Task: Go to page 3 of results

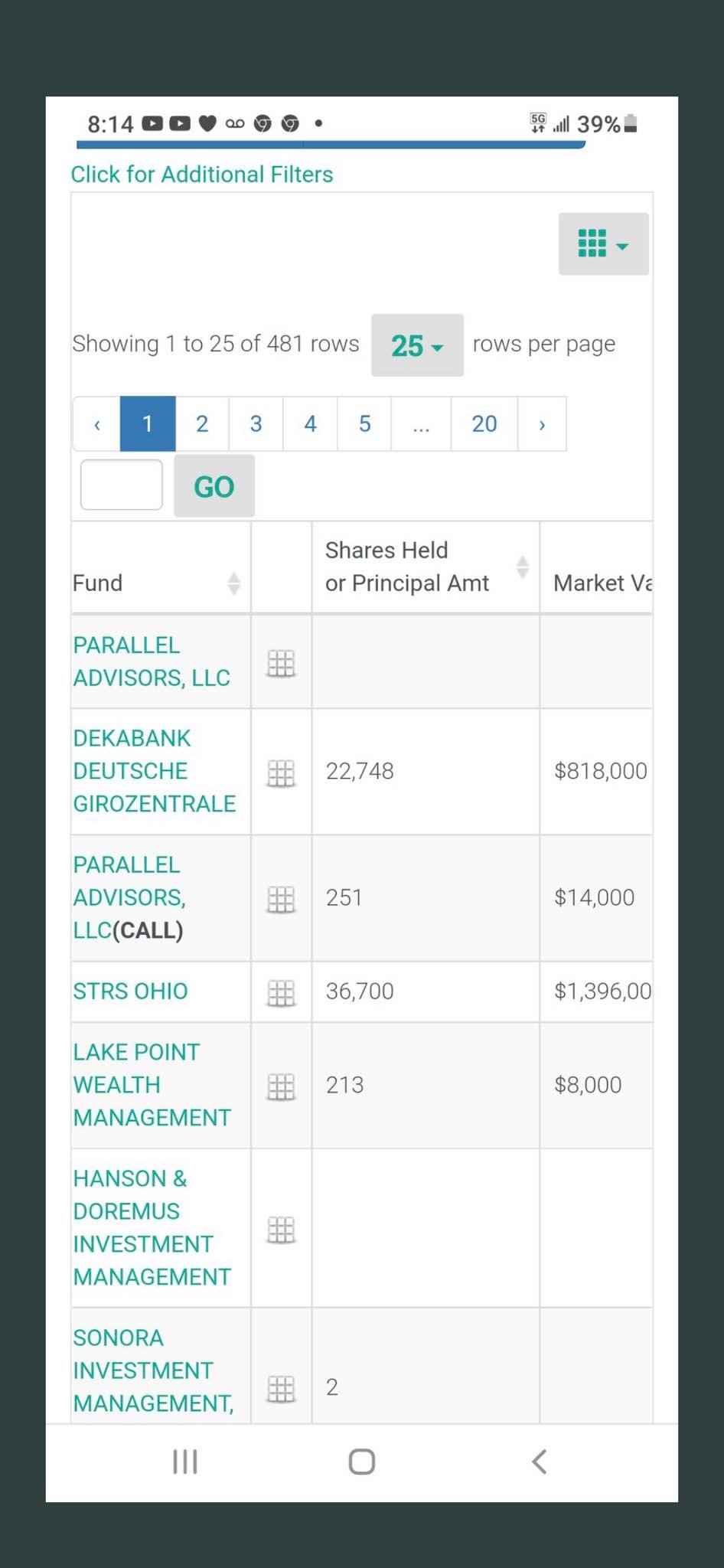Action: coord(256,424)
